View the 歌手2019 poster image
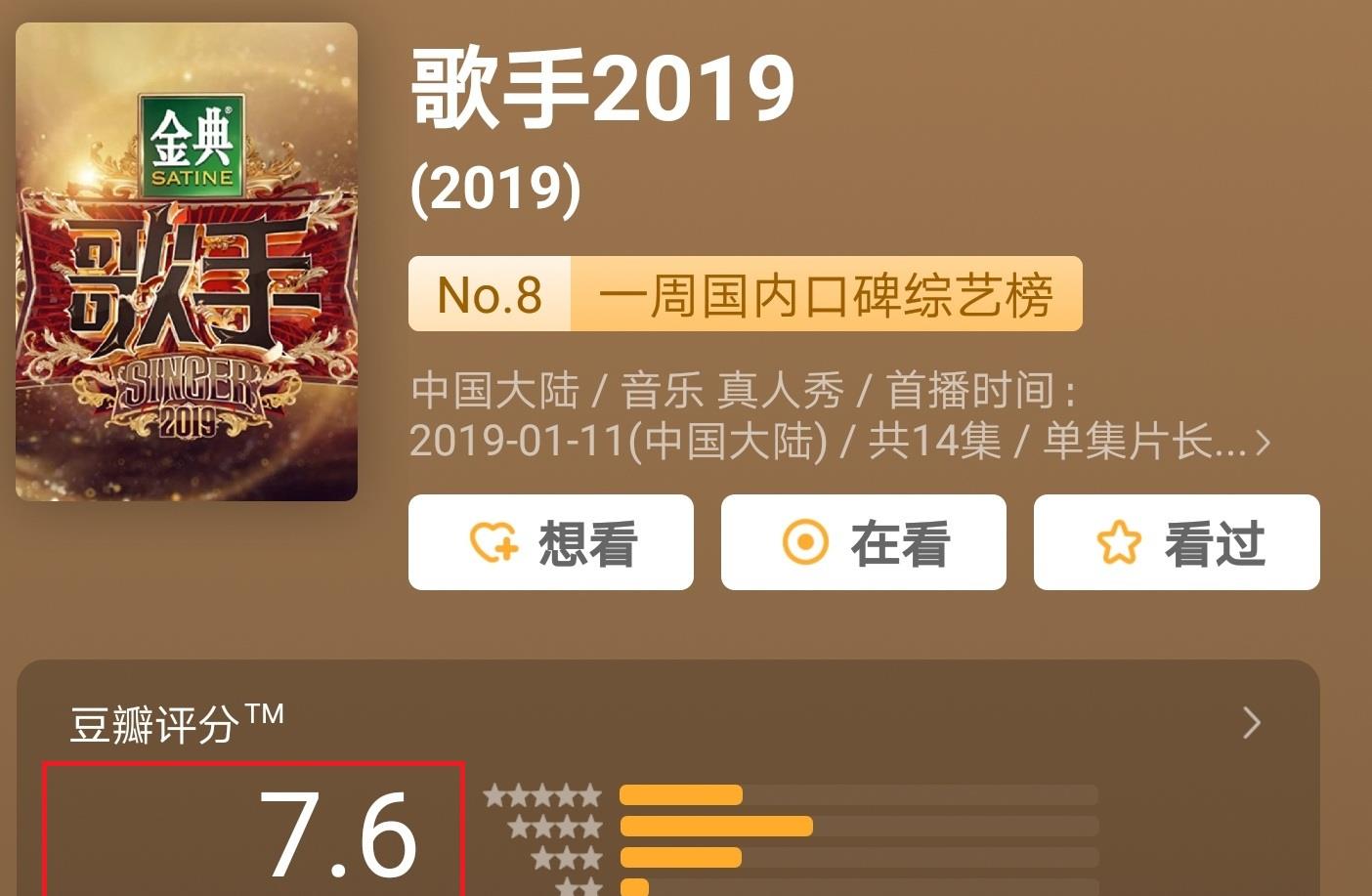The width and height of the screenshot is (1372, 896). pos(187,262)
